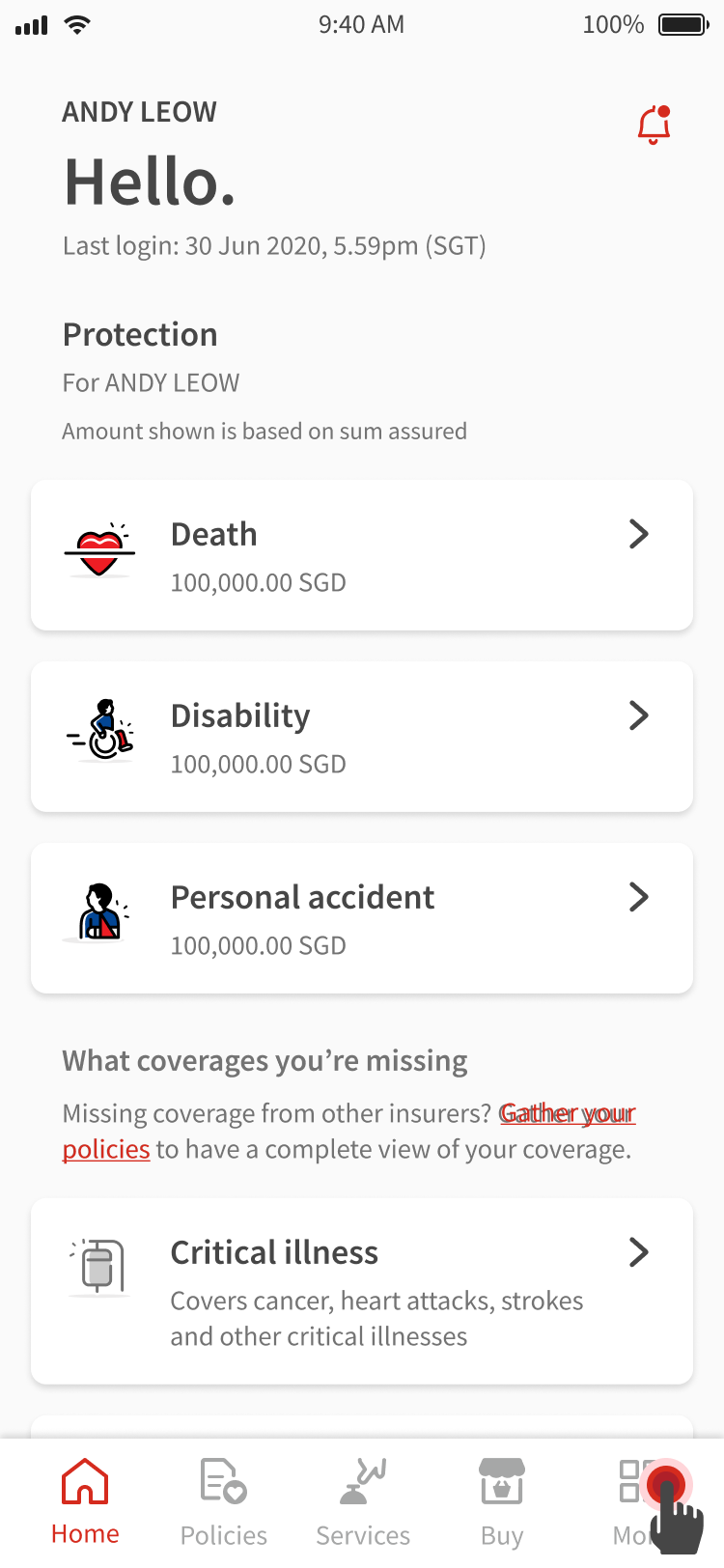Select the More tab
Viewport: 724px width, 1568px height.
[x=639, y=1501]
